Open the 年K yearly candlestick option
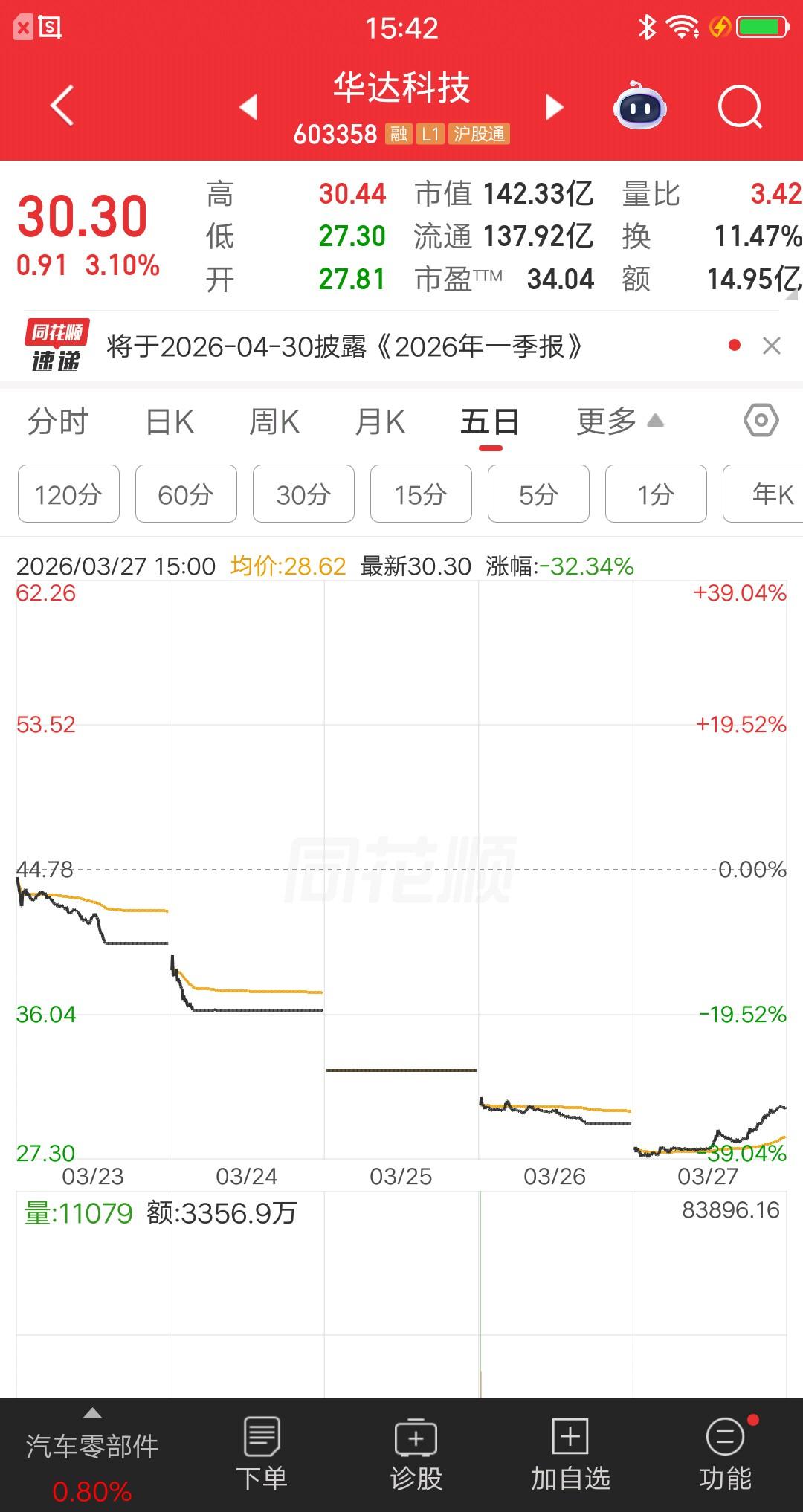The width and height of the screenshot is (803, 1512). point(767,494)
